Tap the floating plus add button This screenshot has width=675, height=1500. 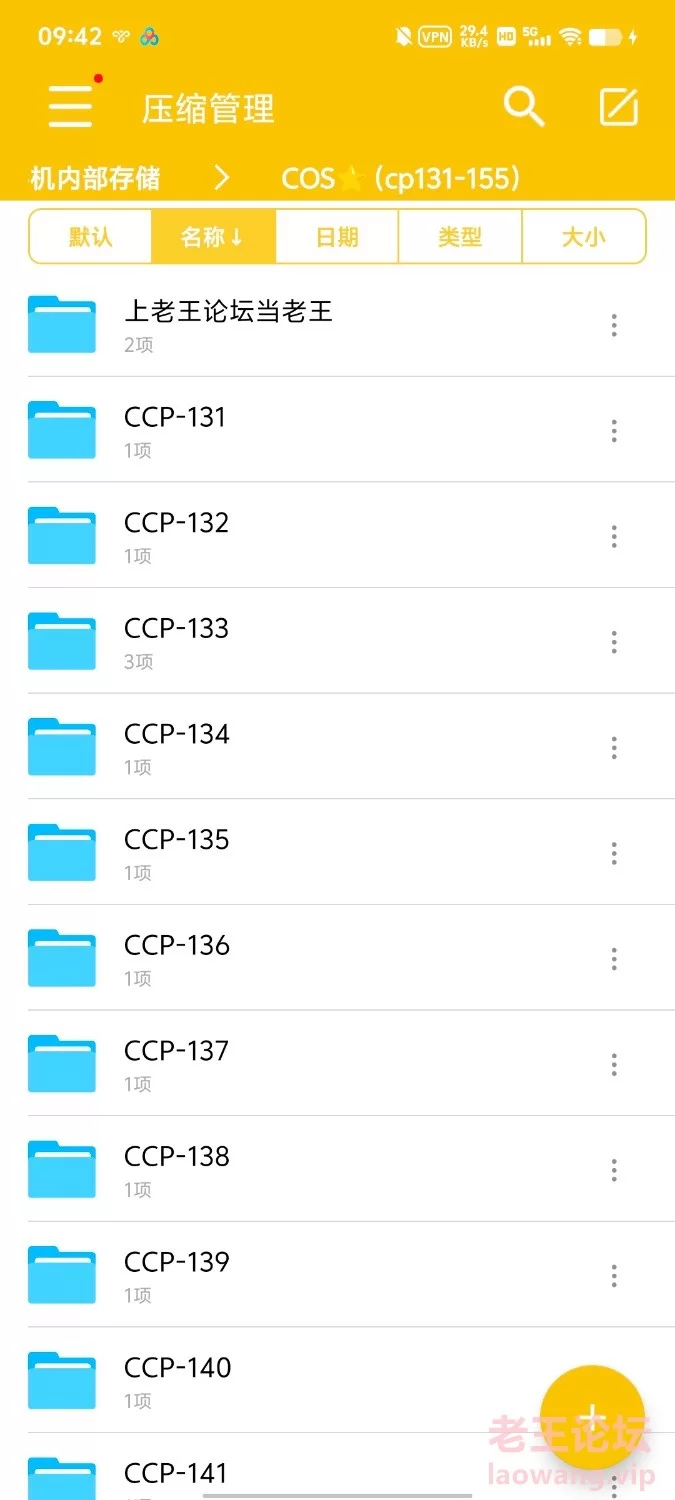(x=592, y=1417)
